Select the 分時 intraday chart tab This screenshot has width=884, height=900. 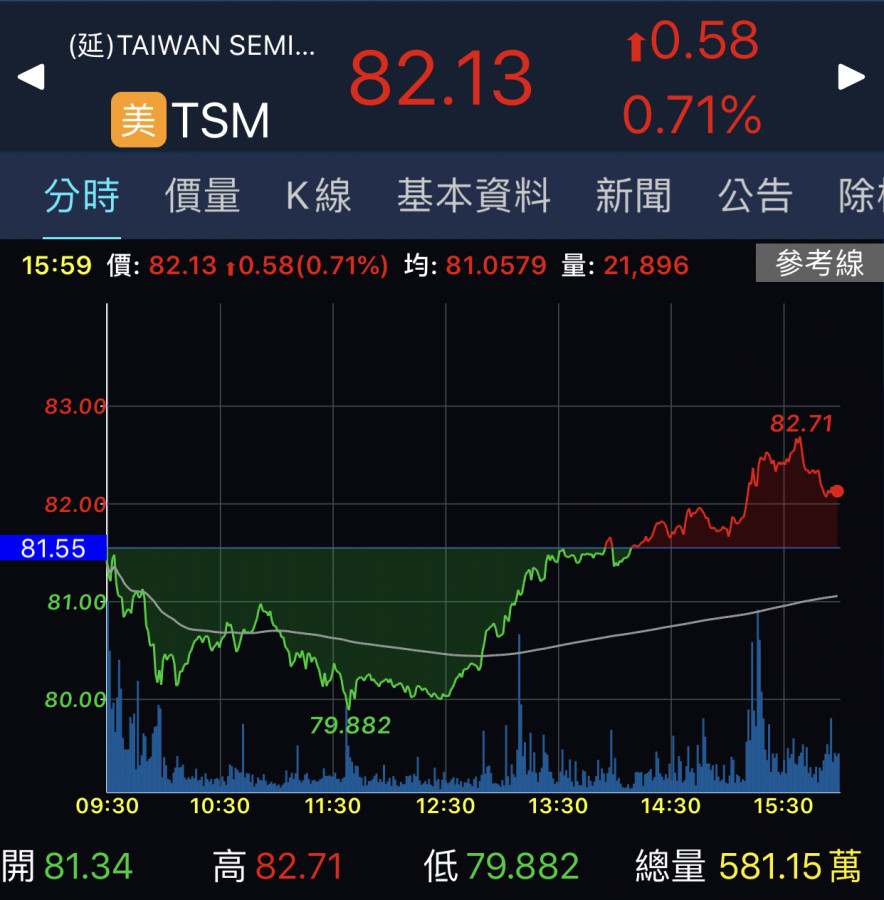click(x=82, y=196)
